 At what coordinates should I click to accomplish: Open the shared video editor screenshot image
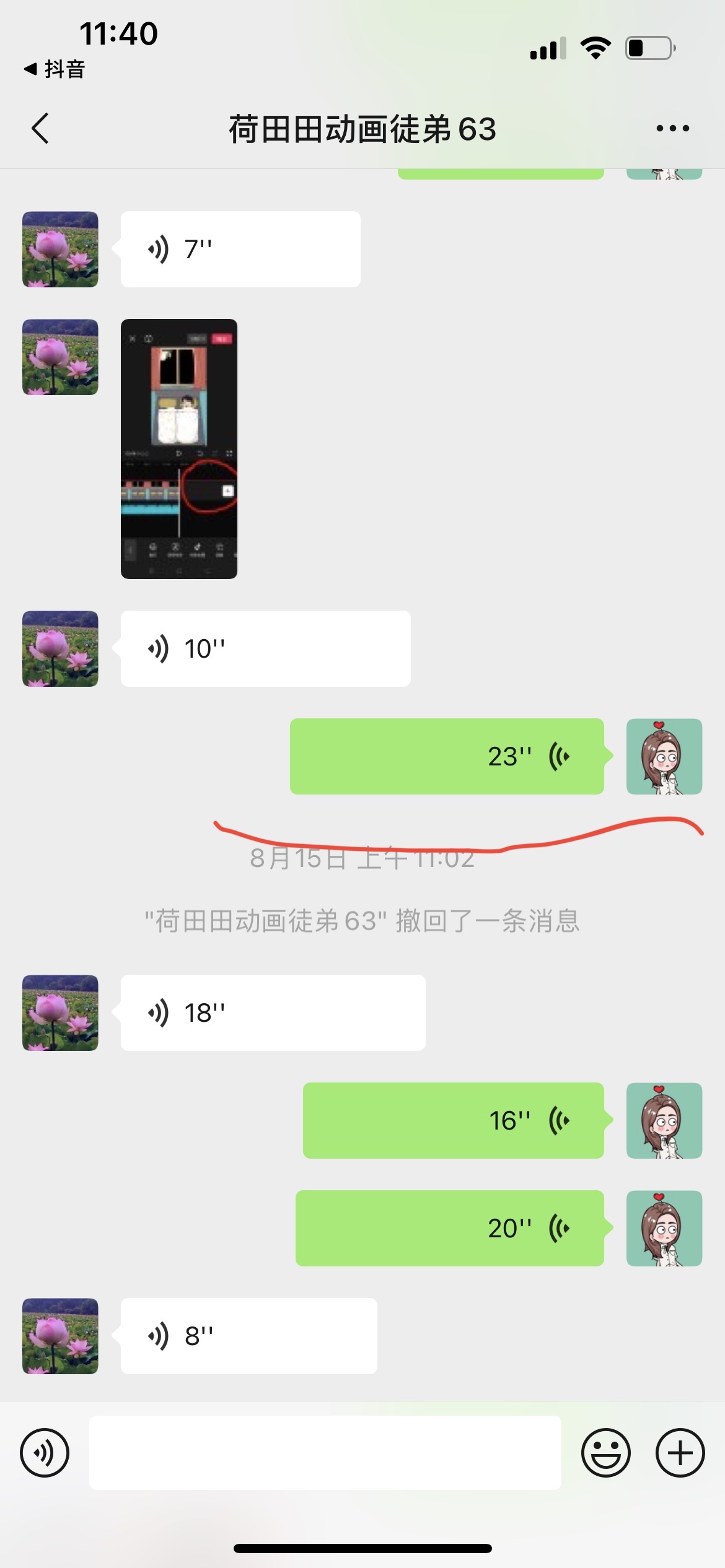click(x=179, y=449)
